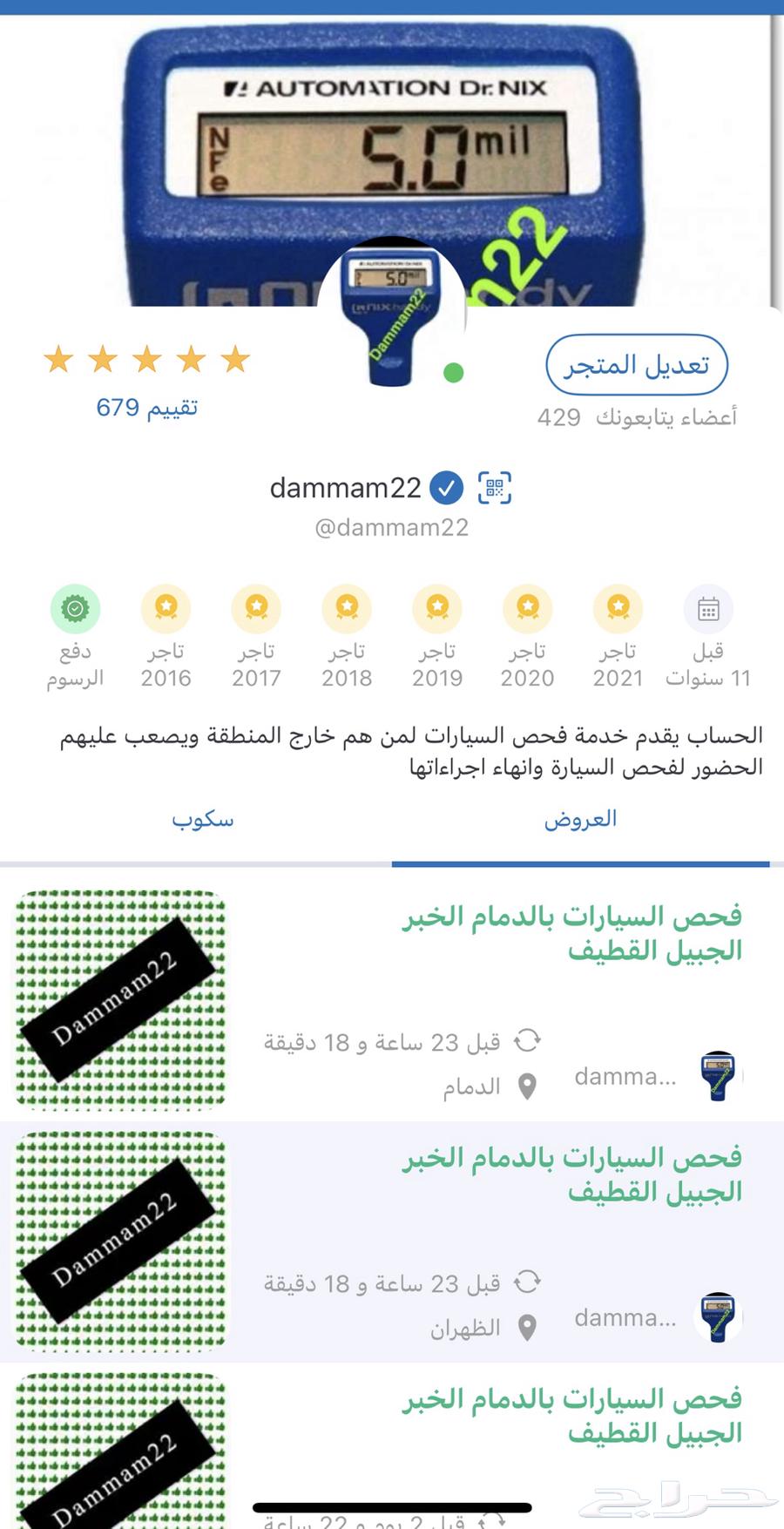Switch to the العروض tab
The height and width of the screenshot is (1529, 784).
tap(580, 820)
